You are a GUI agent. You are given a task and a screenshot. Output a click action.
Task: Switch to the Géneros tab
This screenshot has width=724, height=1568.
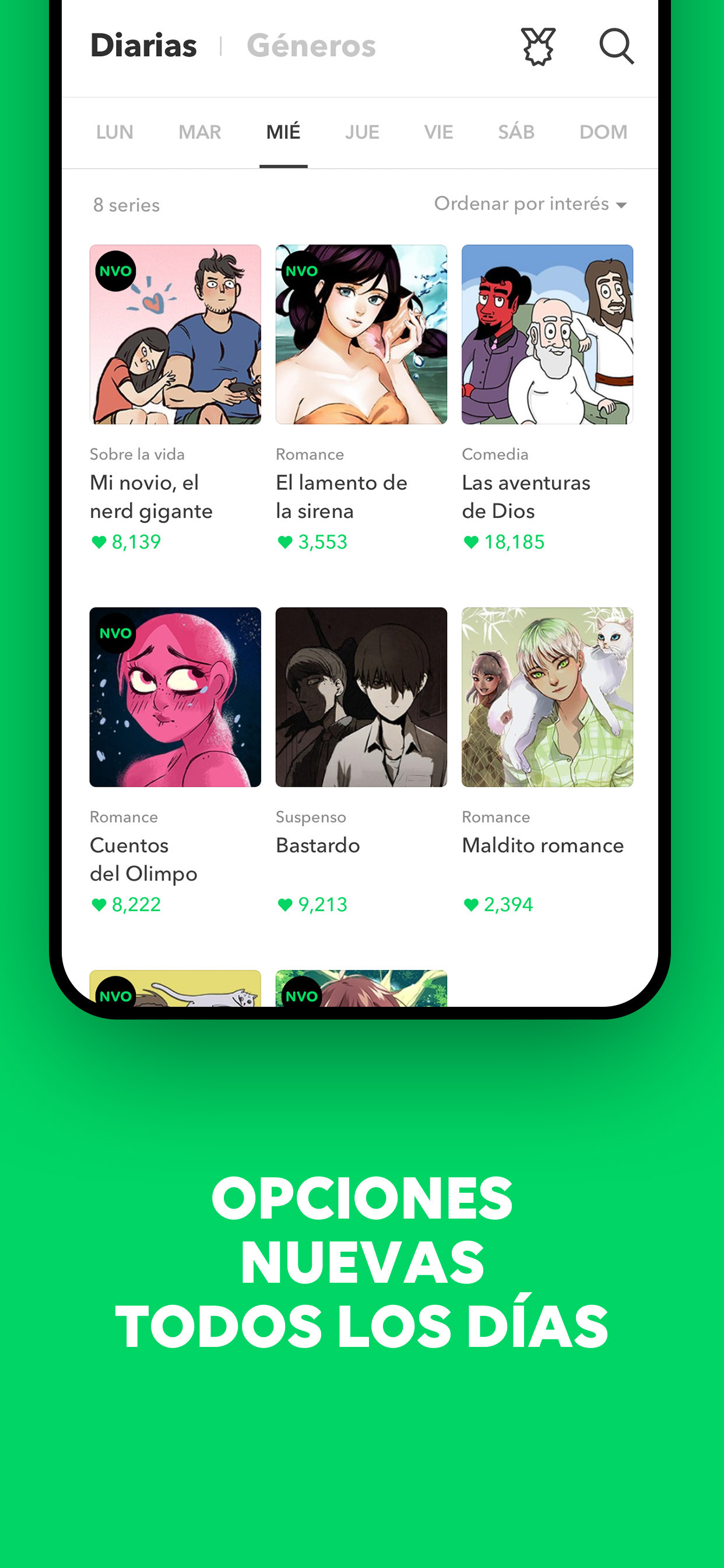pos(311,45)
